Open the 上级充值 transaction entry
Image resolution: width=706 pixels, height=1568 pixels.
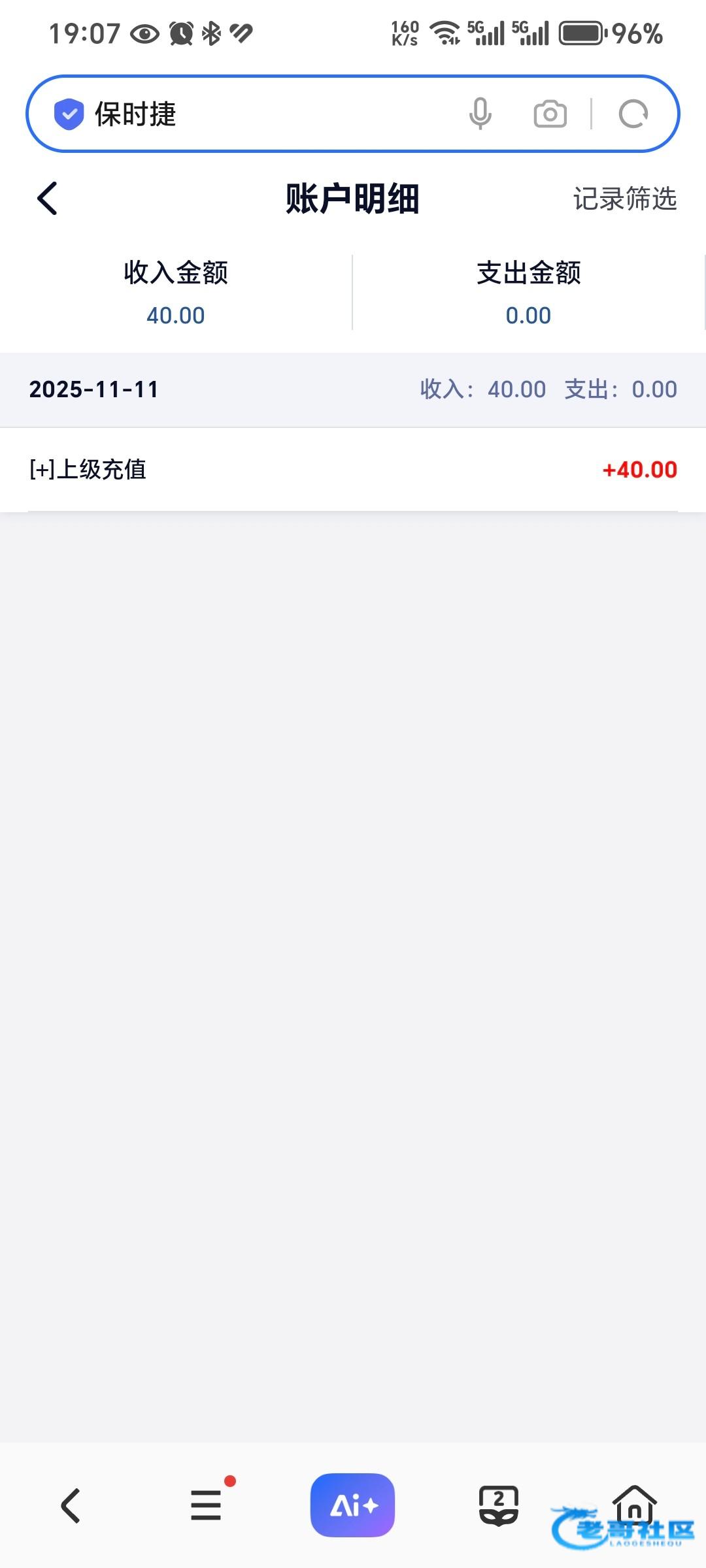pyautogui.click(x=353, y=469)
